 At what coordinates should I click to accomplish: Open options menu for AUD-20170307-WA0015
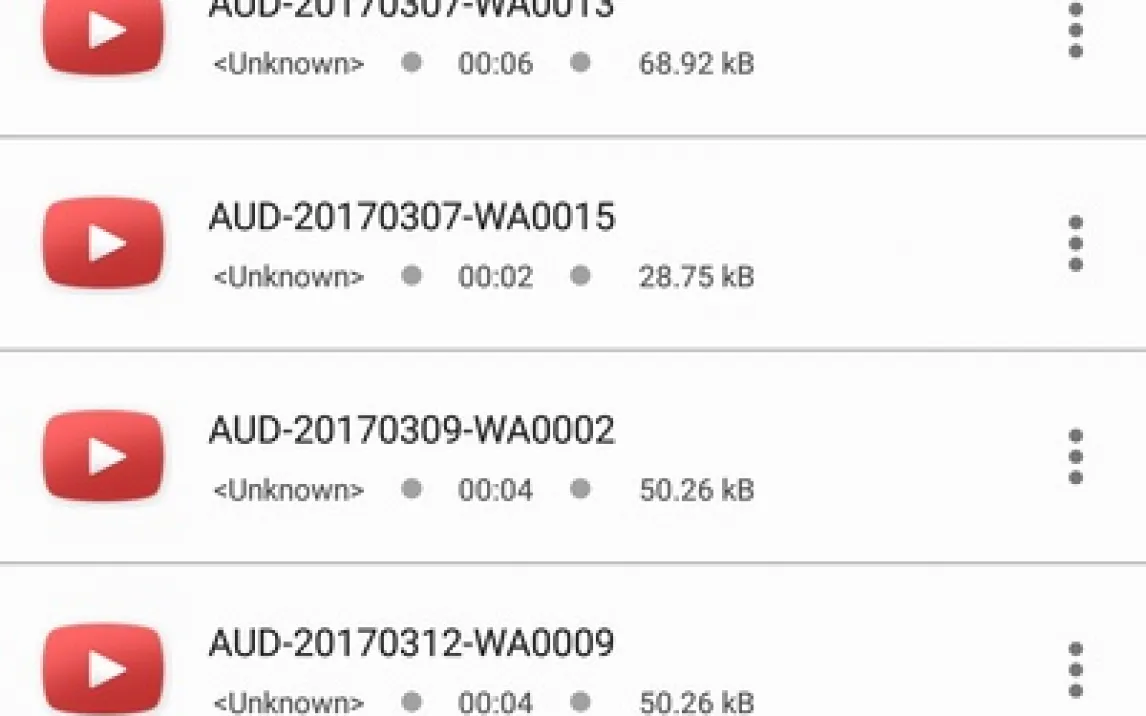[x=1075, y=243]
